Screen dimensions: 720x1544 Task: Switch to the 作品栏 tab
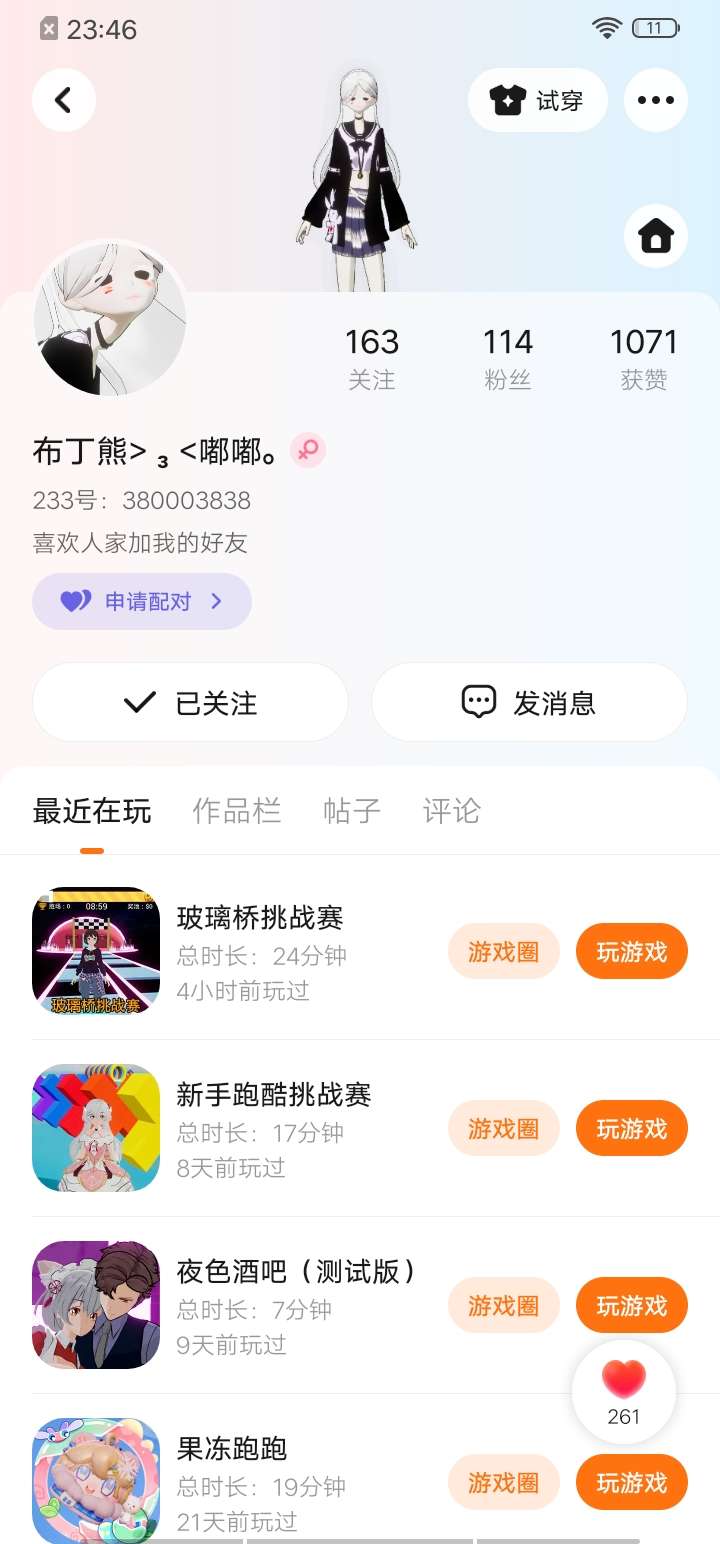click(x=236, y=810)
